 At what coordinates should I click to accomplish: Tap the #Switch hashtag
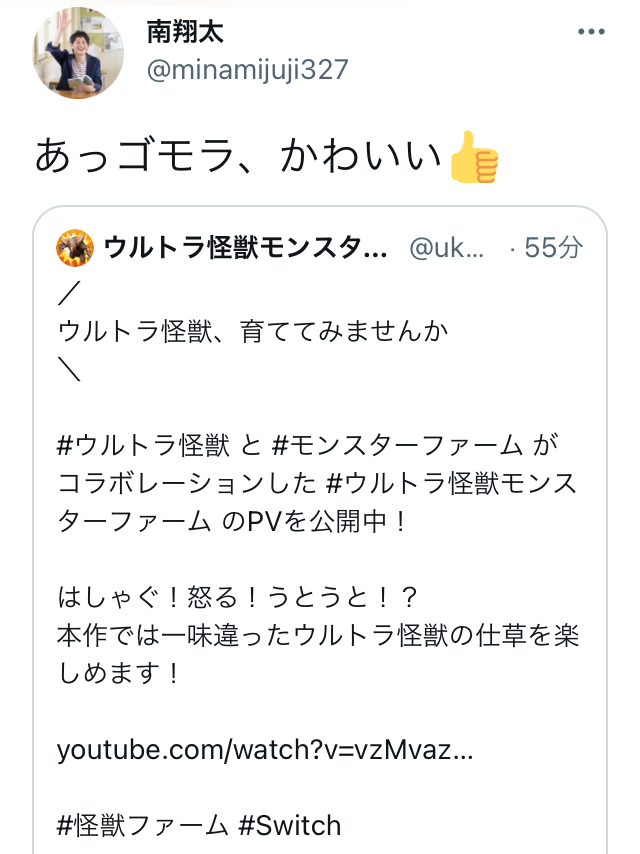pos(290,825)
